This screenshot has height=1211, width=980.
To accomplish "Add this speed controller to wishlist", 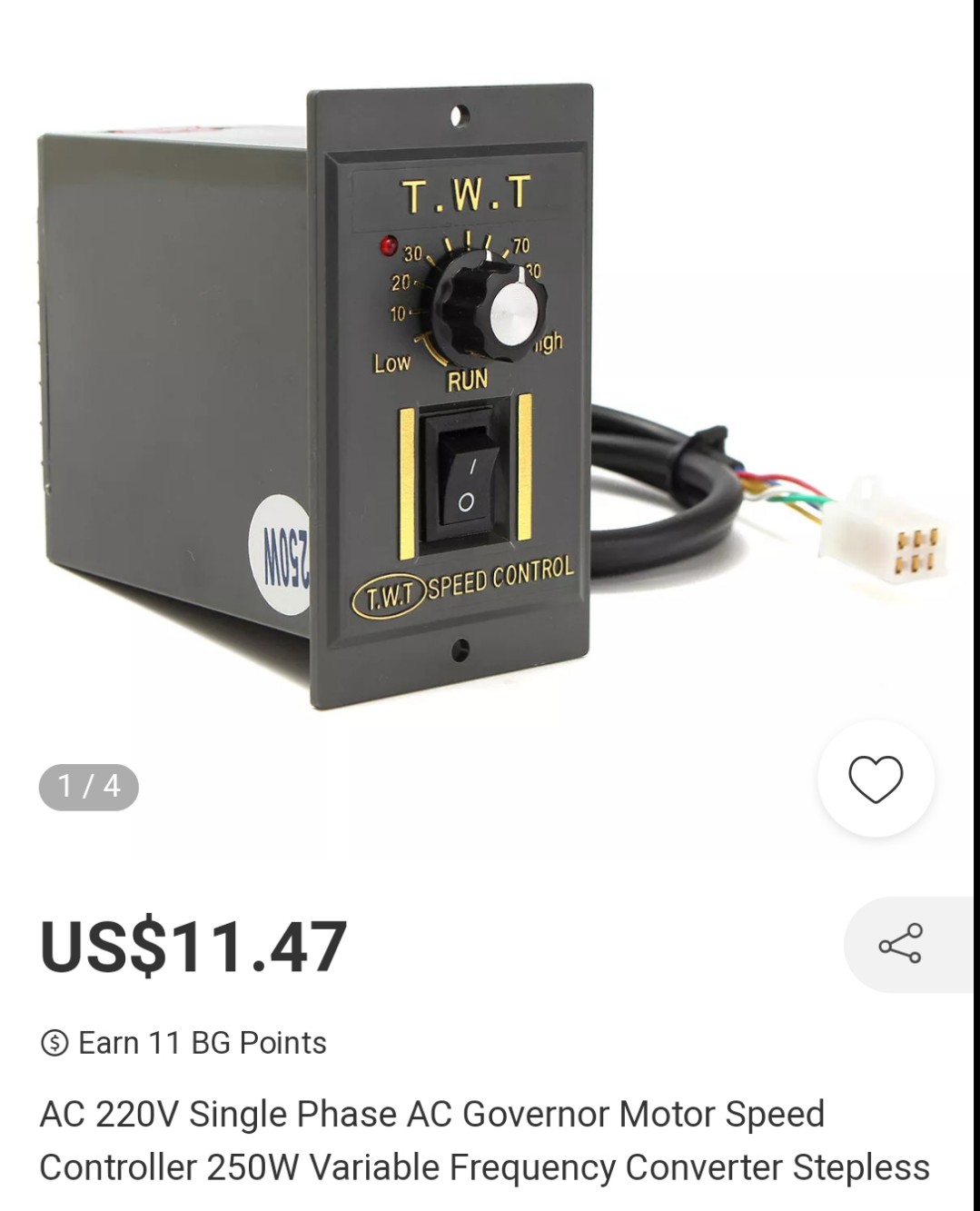I will (876, 779).
